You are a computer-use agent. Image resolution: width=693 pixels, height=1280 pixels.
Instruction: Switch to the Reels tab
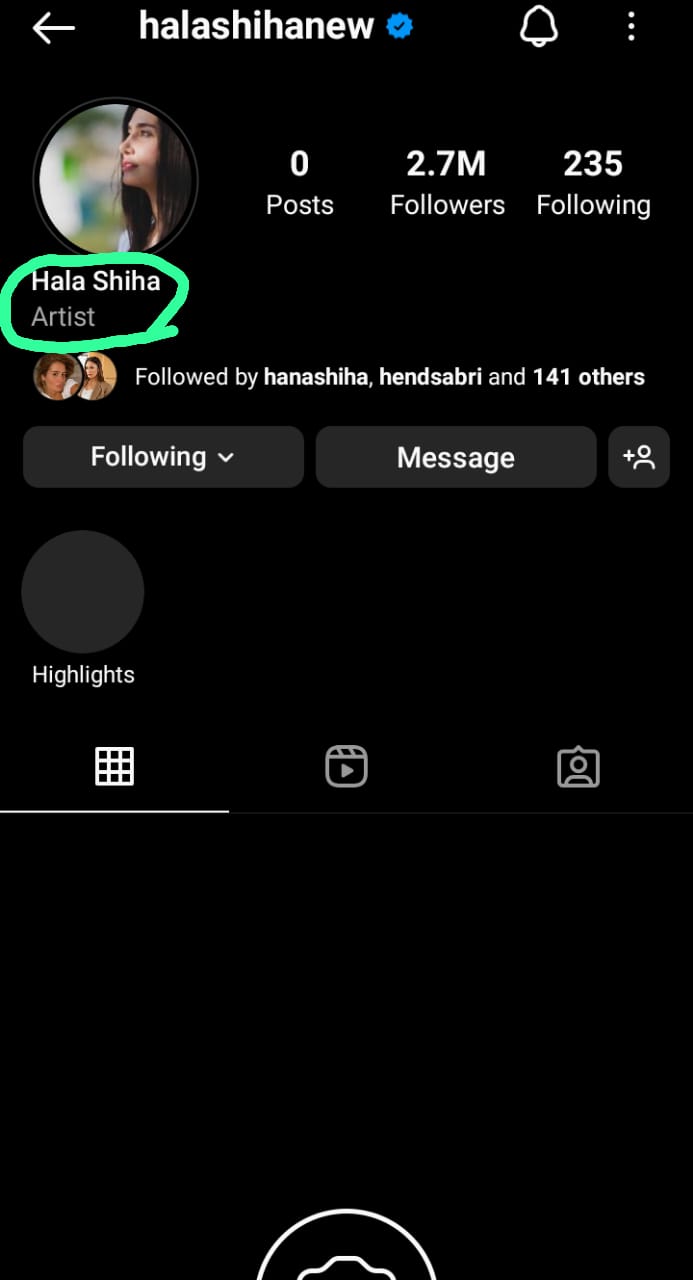[x=346, y=767]
